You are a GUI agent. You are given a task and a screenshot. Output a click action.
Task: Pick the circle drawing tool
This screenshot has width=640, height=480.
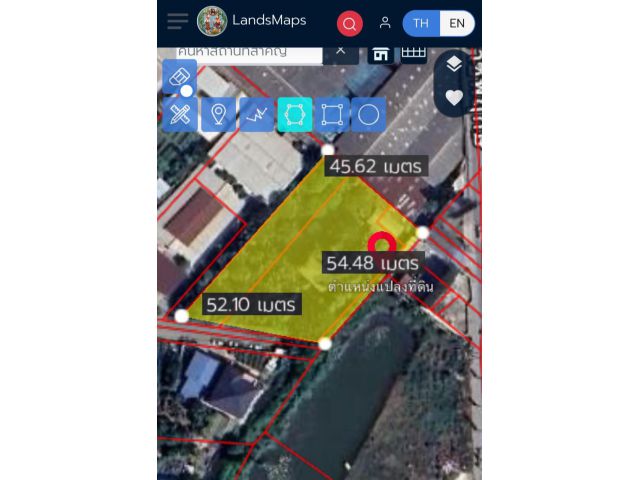click(x=369, y=114)
